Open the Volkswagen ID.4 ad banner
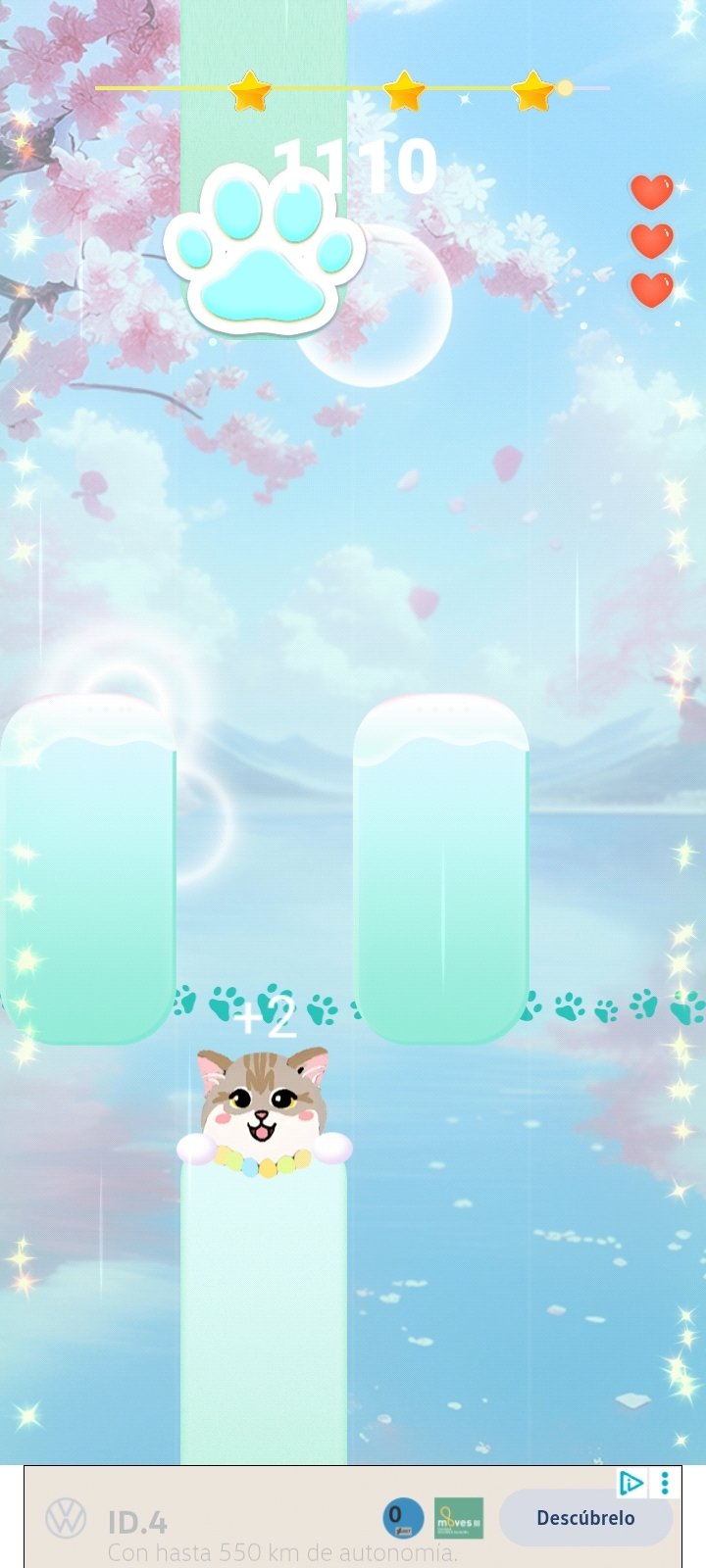This screenshot has width=706, height=1568. 353,1516
